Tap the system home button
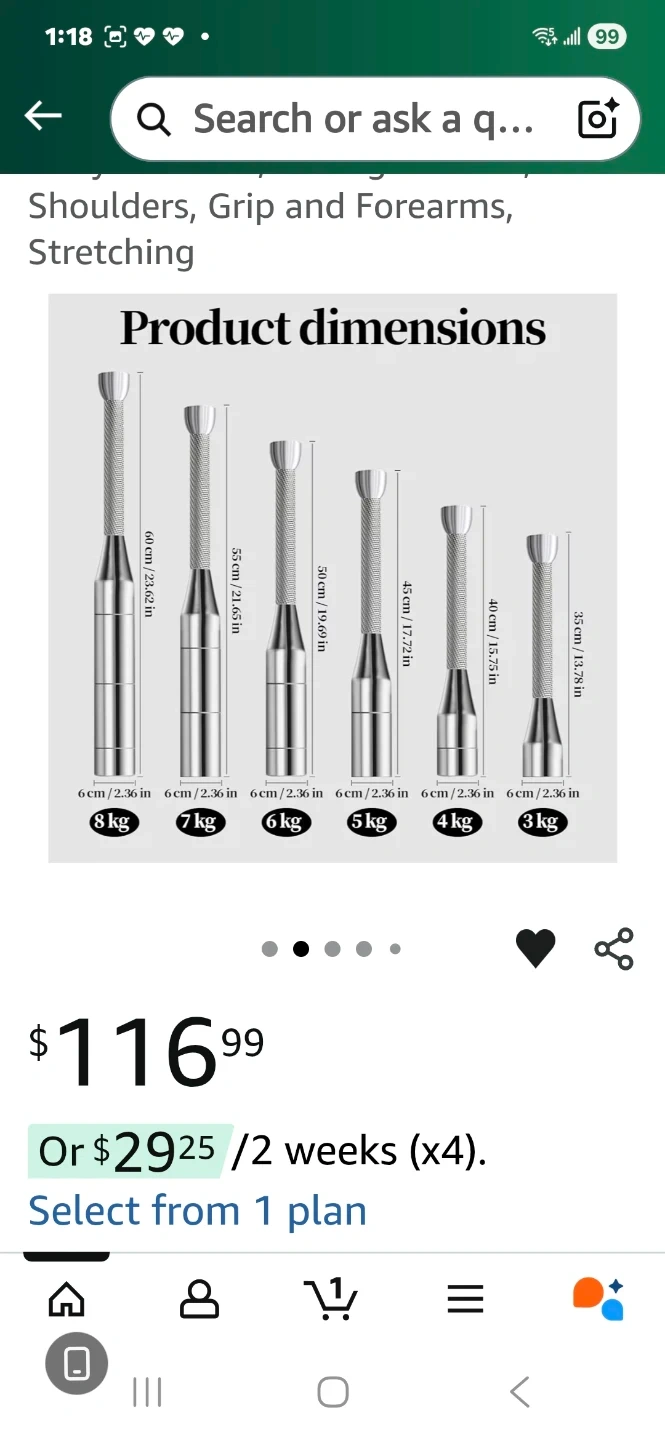Screen dimensions: 665x1440 click(x=333, y=1391)
